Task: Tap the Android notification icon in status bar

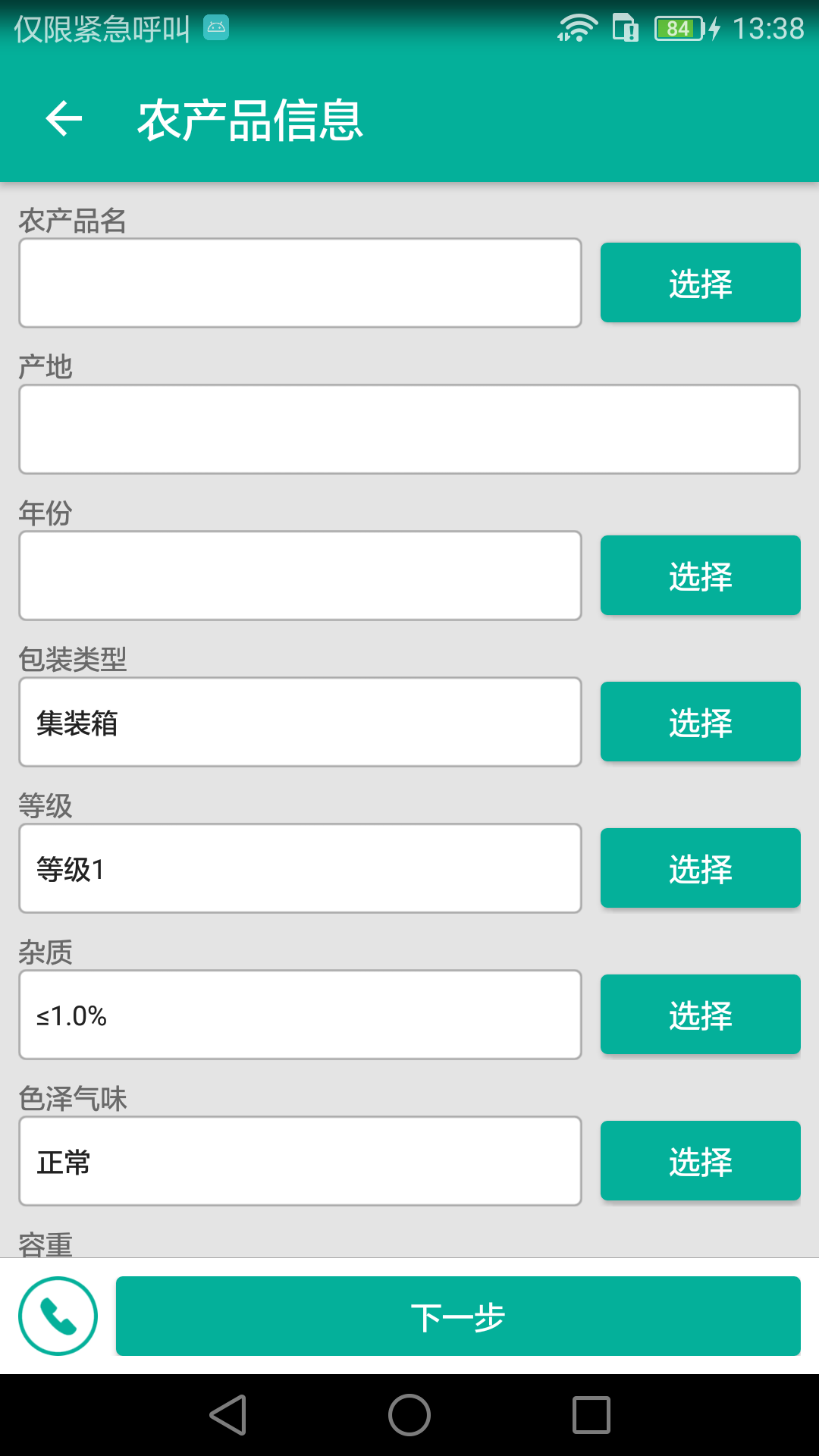Action: click(x=215, y=28)
